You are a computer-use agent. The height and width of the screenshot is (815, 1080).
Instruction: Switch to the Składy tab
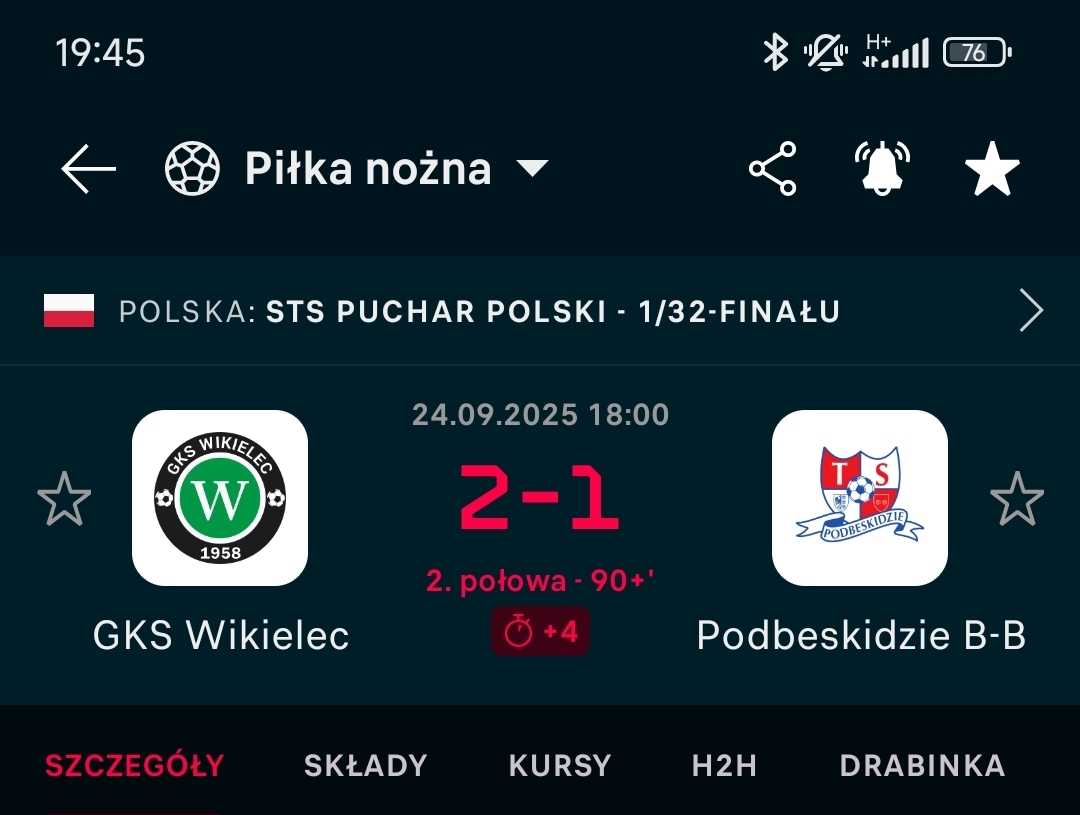pos(366,766)
